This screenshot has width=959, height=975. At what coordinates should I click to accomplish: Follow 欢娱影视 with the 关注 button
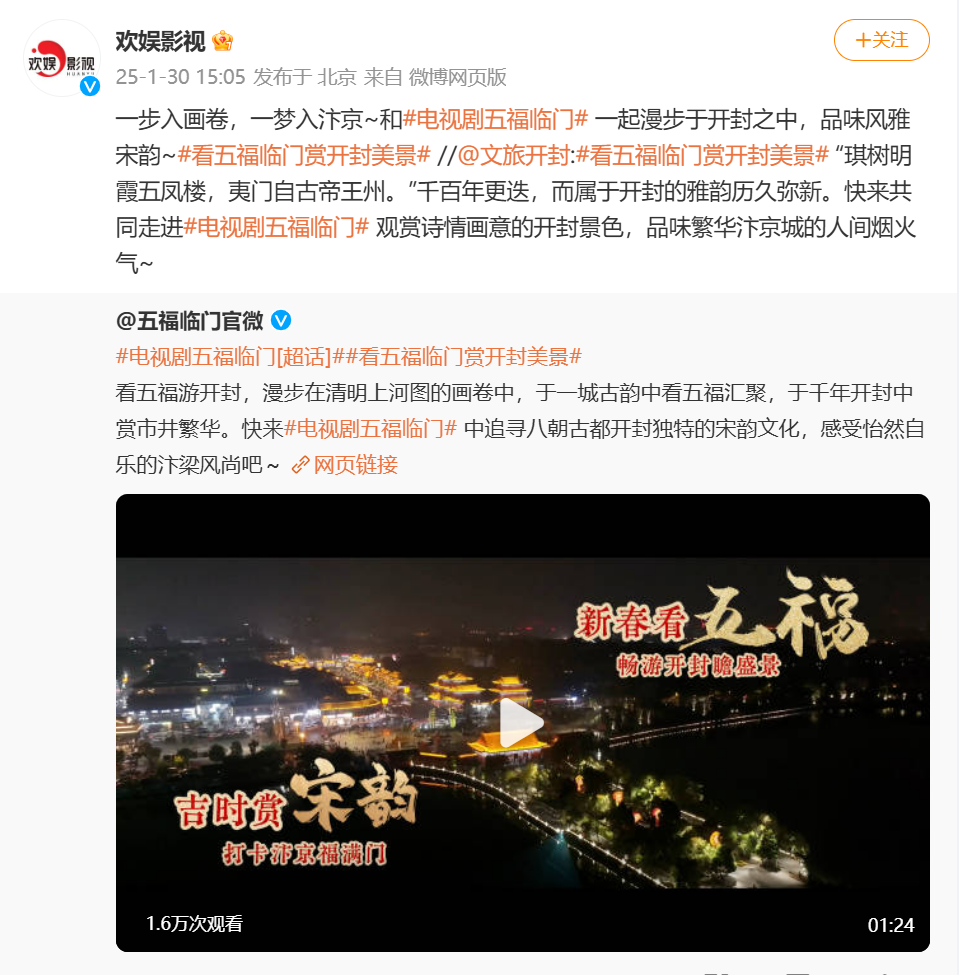pos(881,40)
